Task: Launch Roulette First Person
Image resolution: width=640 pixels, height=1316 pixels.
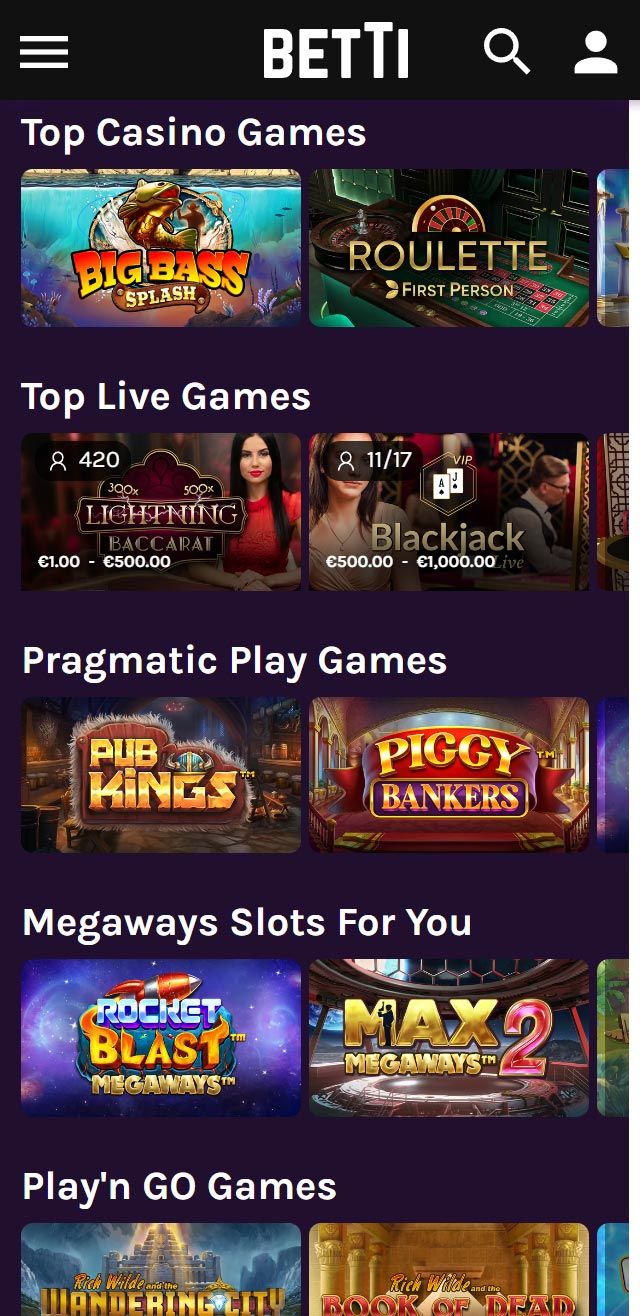Action: (449, 248)
